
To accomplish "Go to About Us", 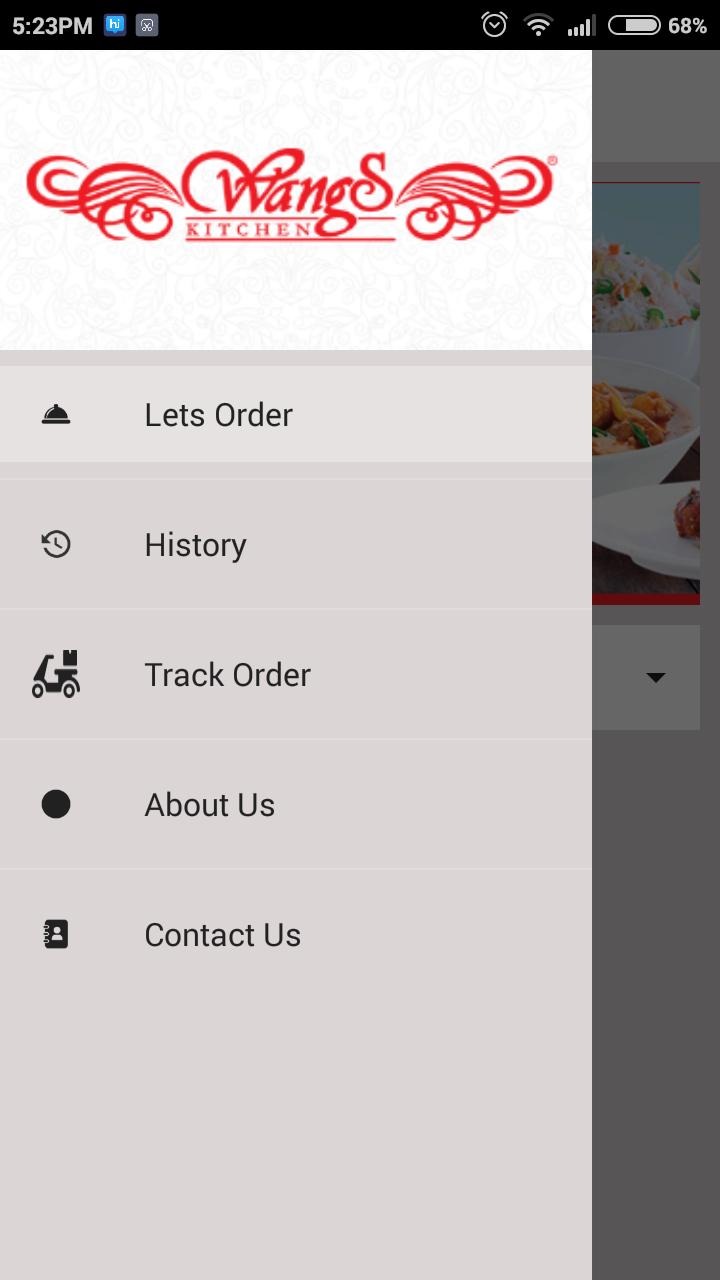I will pyautogui.click(x=209, y=805).
